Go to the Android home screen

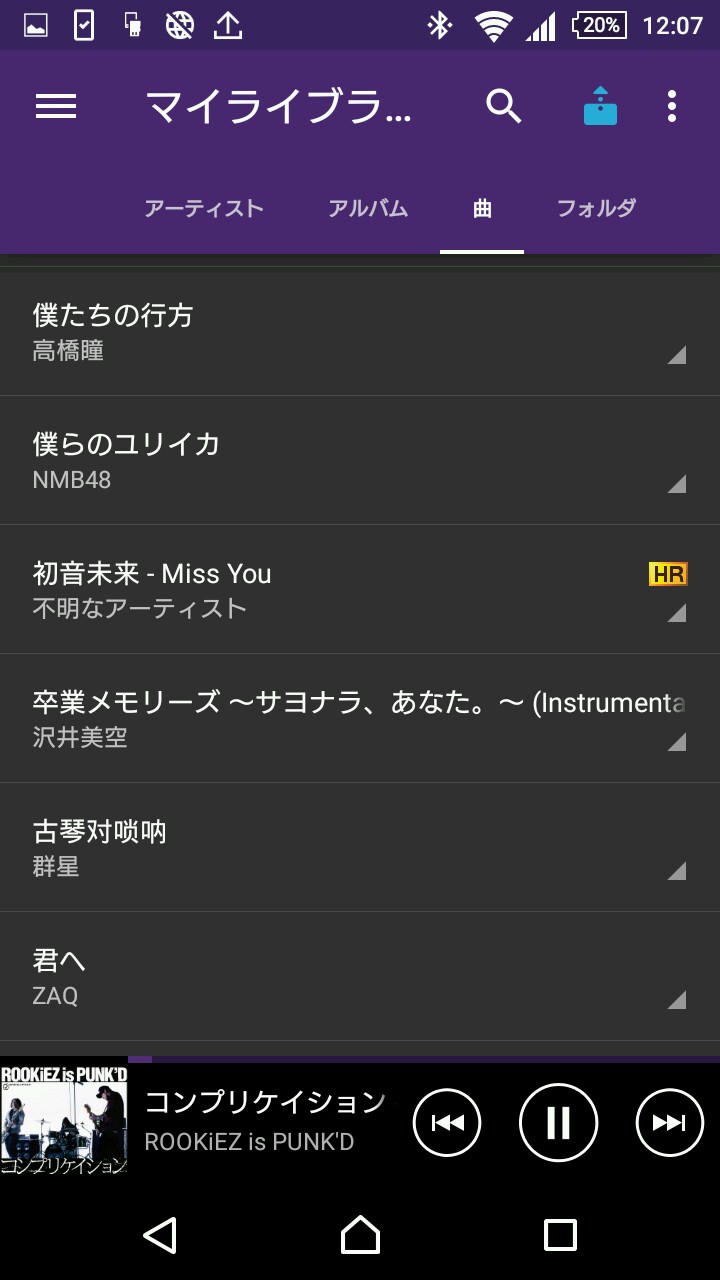[x=360, y=1235]
